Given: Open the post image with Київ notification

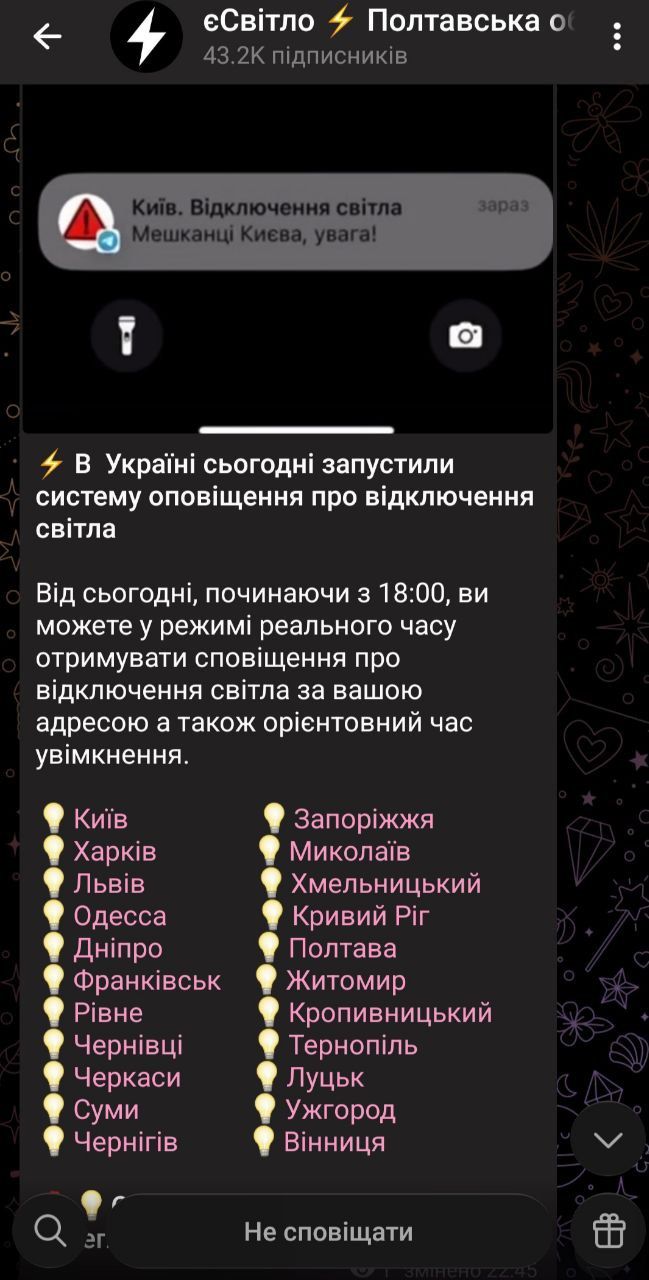Looking at the screenshot, I should (x=288, y=258).
